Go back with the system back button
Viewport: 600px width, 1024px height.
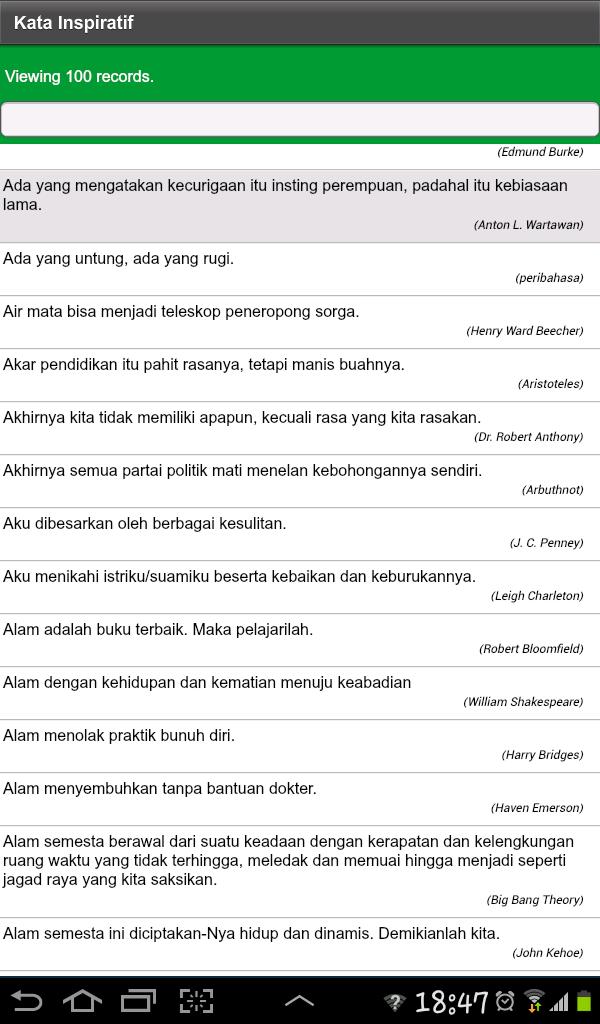[26, 1000]
